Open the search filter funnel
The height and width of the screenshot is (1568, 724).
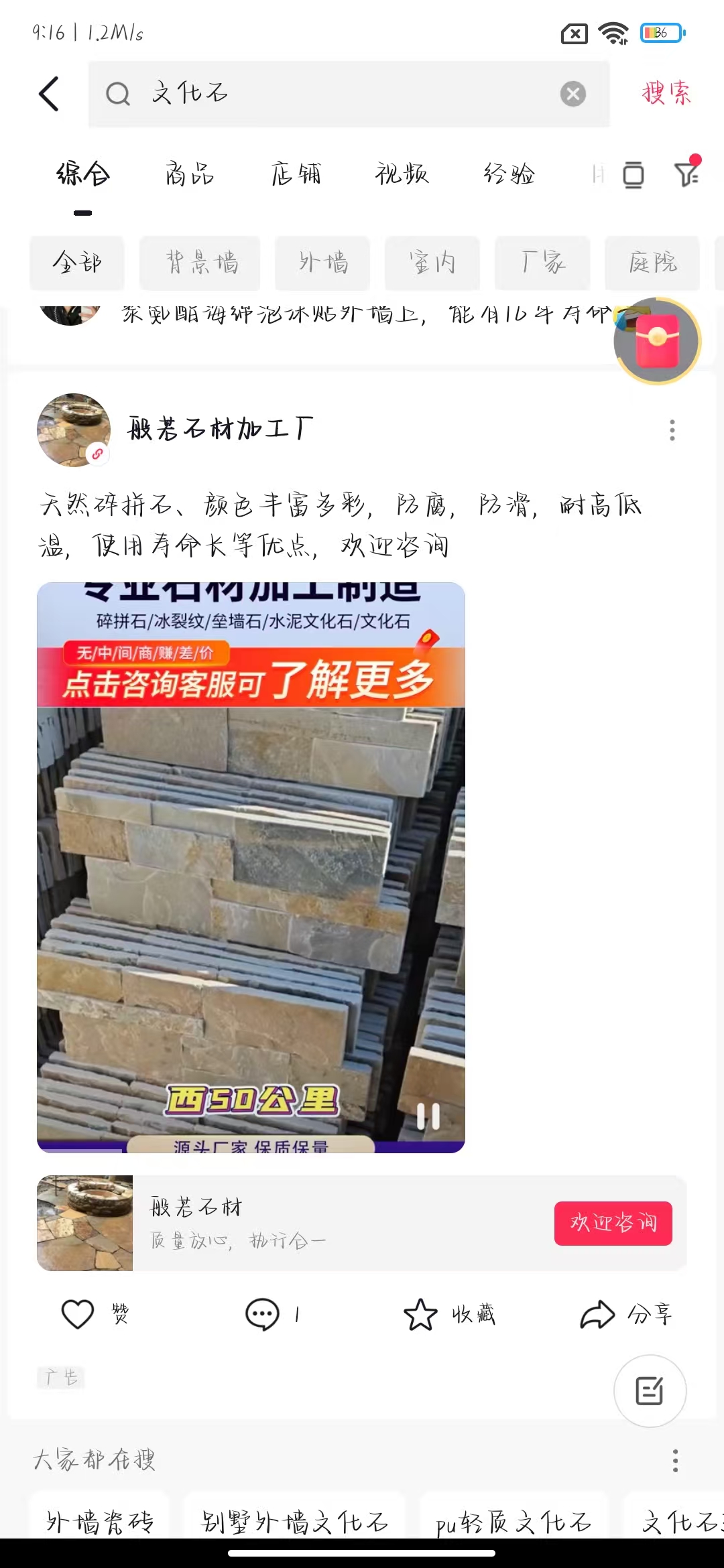click(687, 174)
